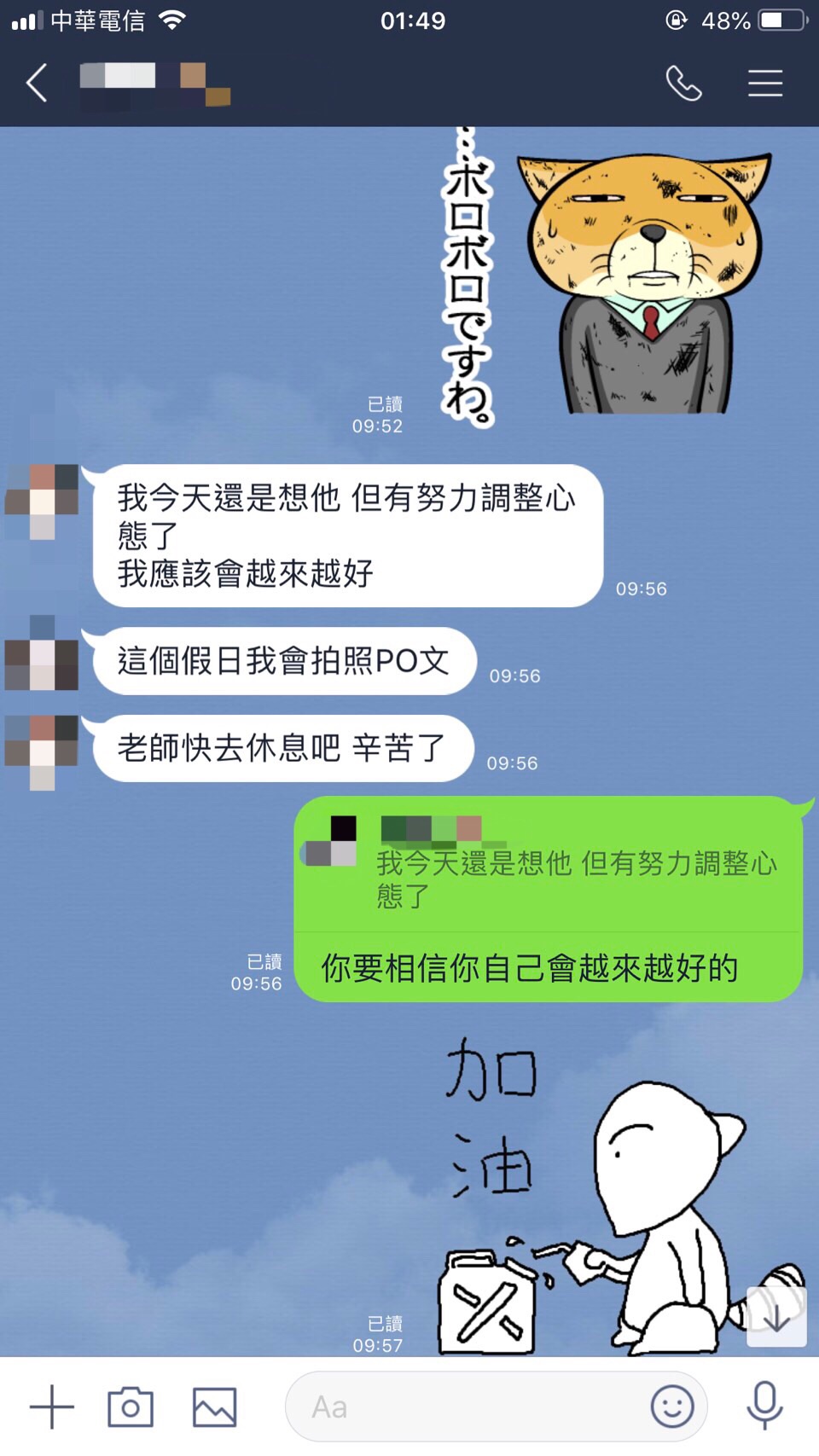This screenshot has height=1456, width=819.
Task: Start a voice call
Action: pos(683,84)
